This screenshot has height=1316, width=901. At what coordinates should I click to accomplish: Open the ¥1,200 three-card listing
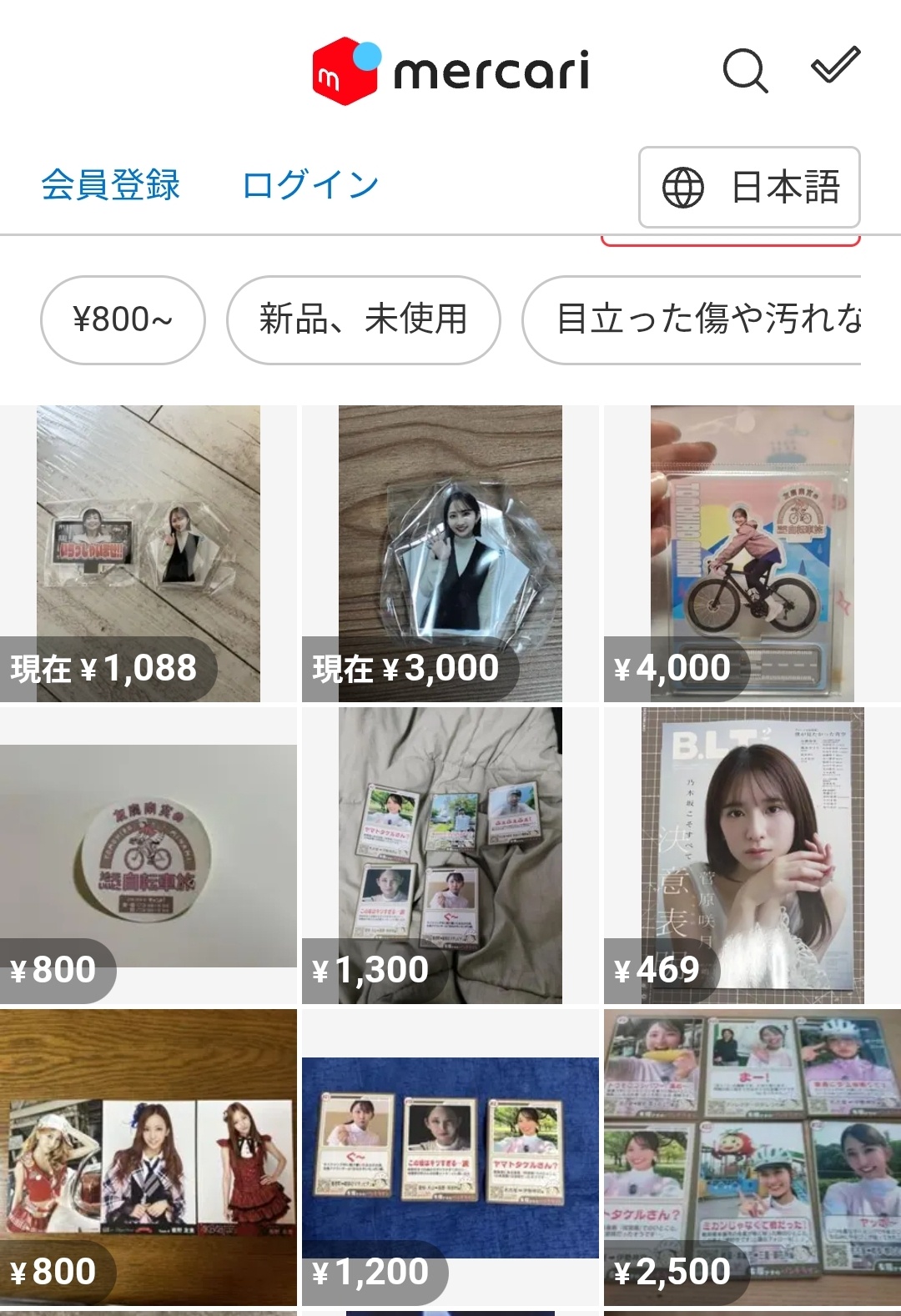coord(450,1158)
